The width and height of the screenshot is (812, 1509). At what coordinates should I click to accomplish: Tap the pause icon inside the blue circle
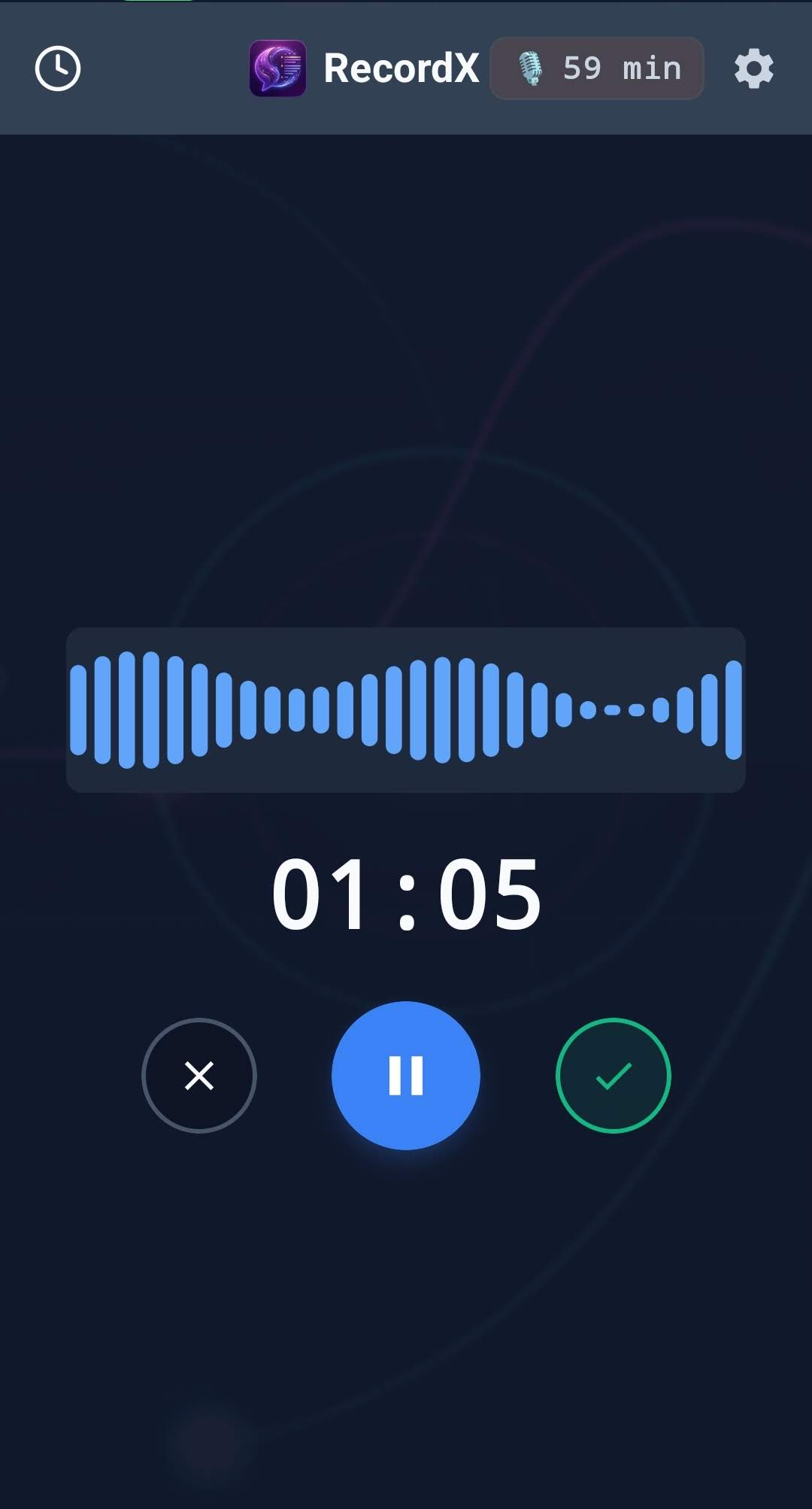click(405, 1076)
